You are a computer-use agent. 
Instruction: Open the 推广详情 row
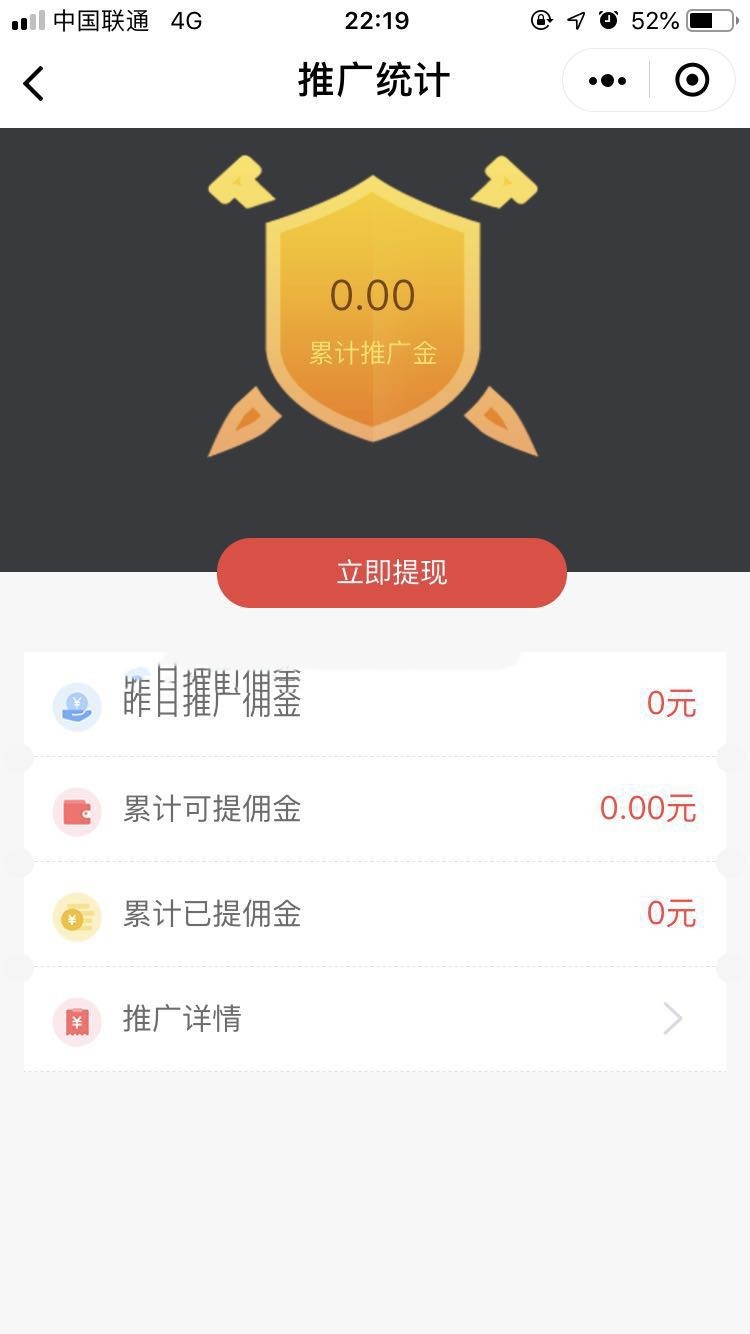[x=375, y=1019]
